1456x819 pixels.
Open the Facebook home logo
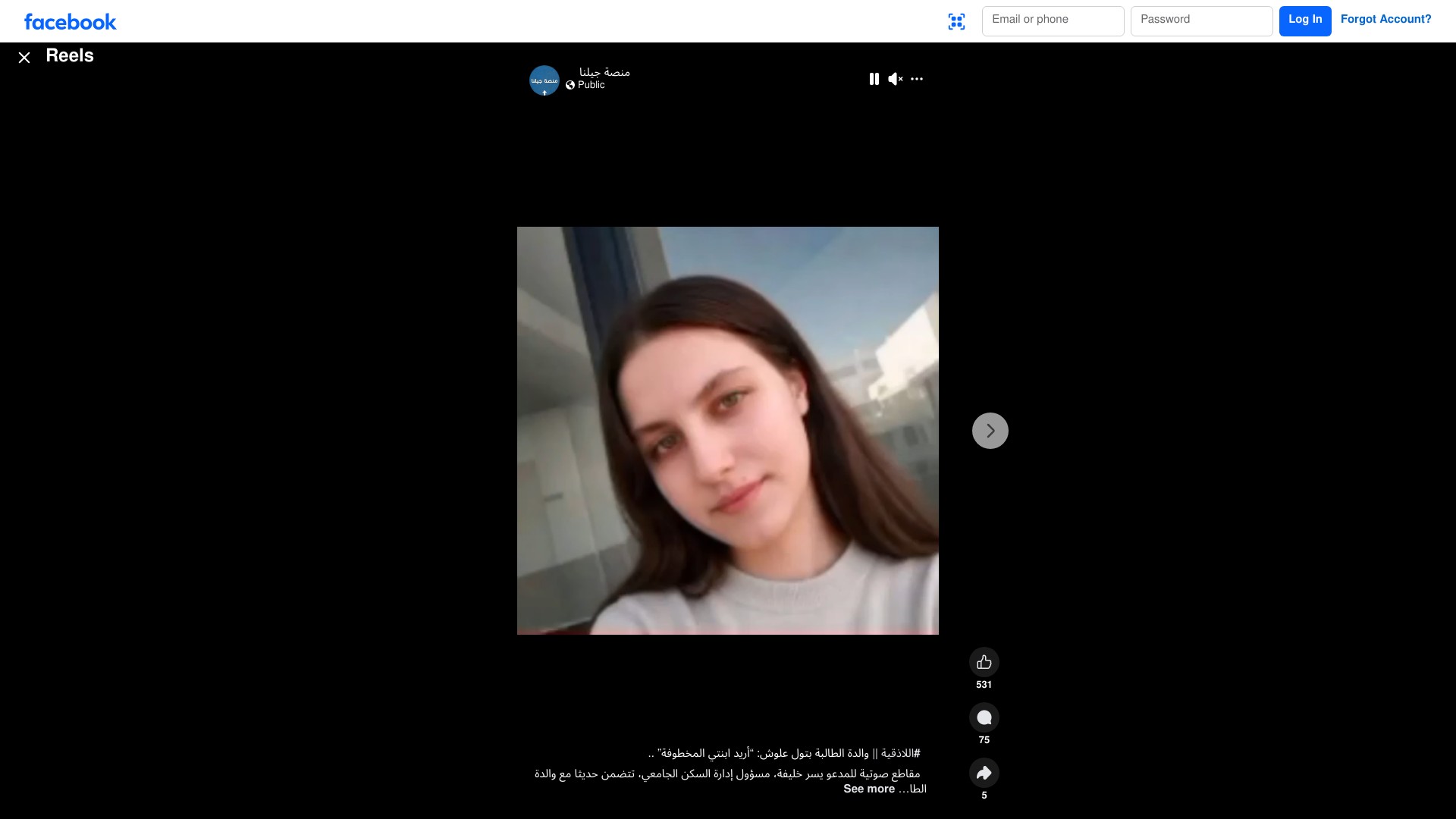(x=71, y=22)
